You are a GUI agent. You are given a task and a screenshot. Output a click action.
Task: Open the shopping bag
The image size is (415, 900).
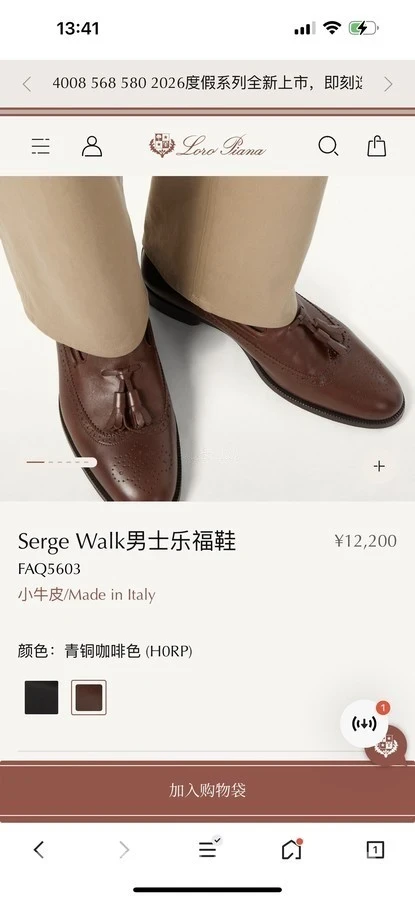377,146
